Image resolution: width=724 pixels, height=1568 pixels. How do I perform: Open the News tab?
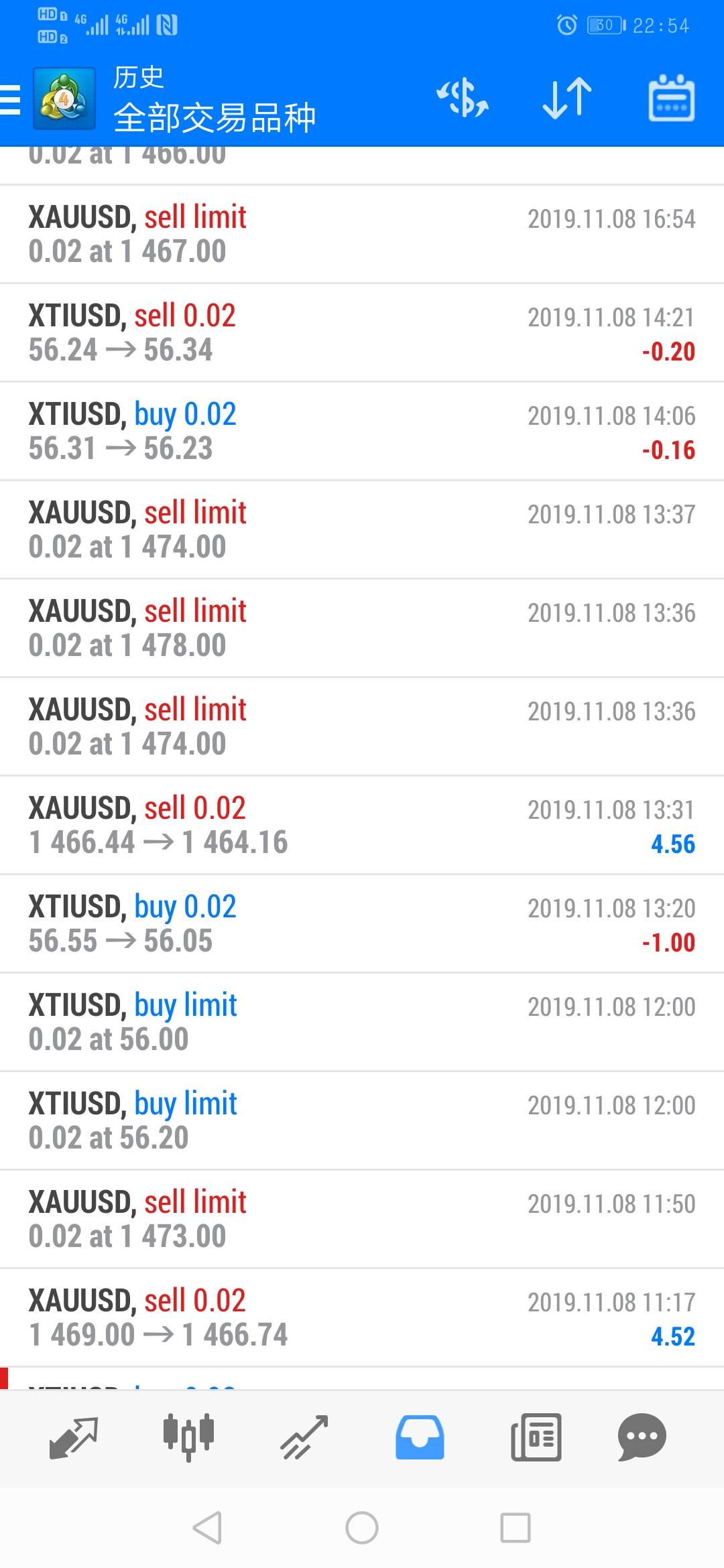[x=536, y=1437]
